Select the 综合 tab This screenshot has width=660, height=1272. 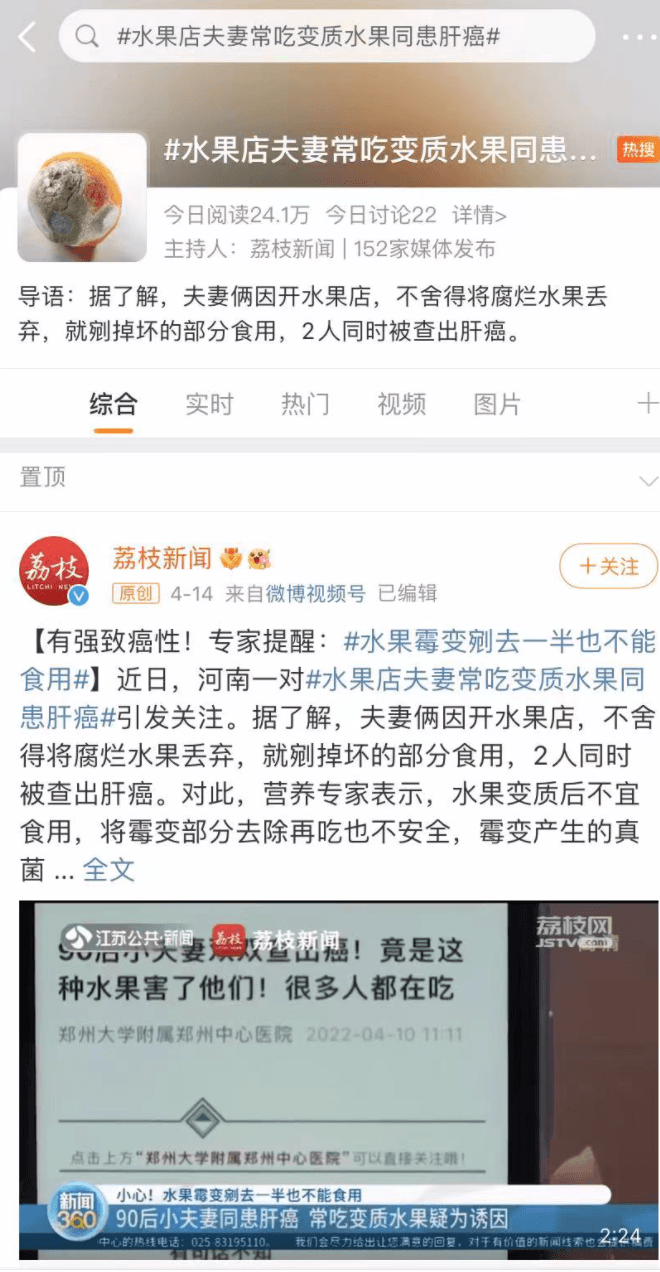click(113, 404)
